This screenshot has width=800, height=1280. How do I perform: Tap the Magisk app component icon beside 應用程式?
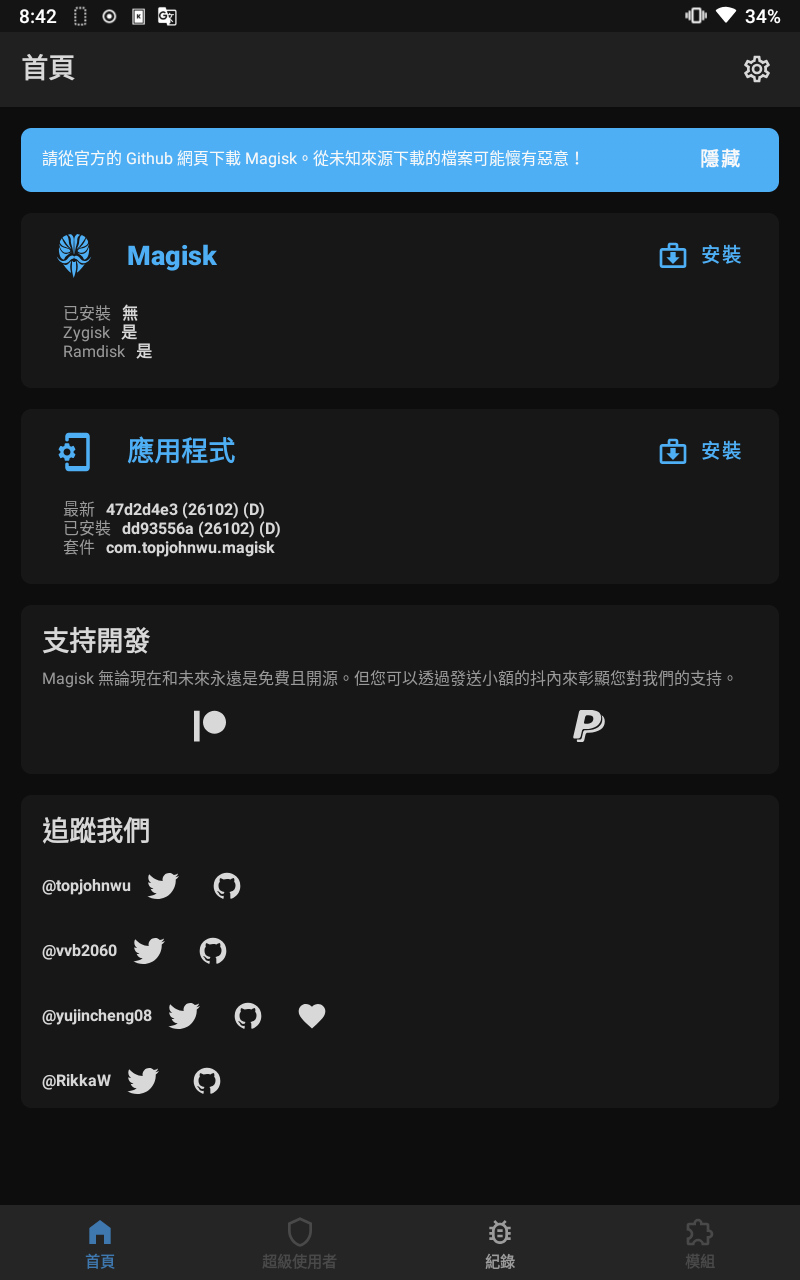(x=74, y=451)
